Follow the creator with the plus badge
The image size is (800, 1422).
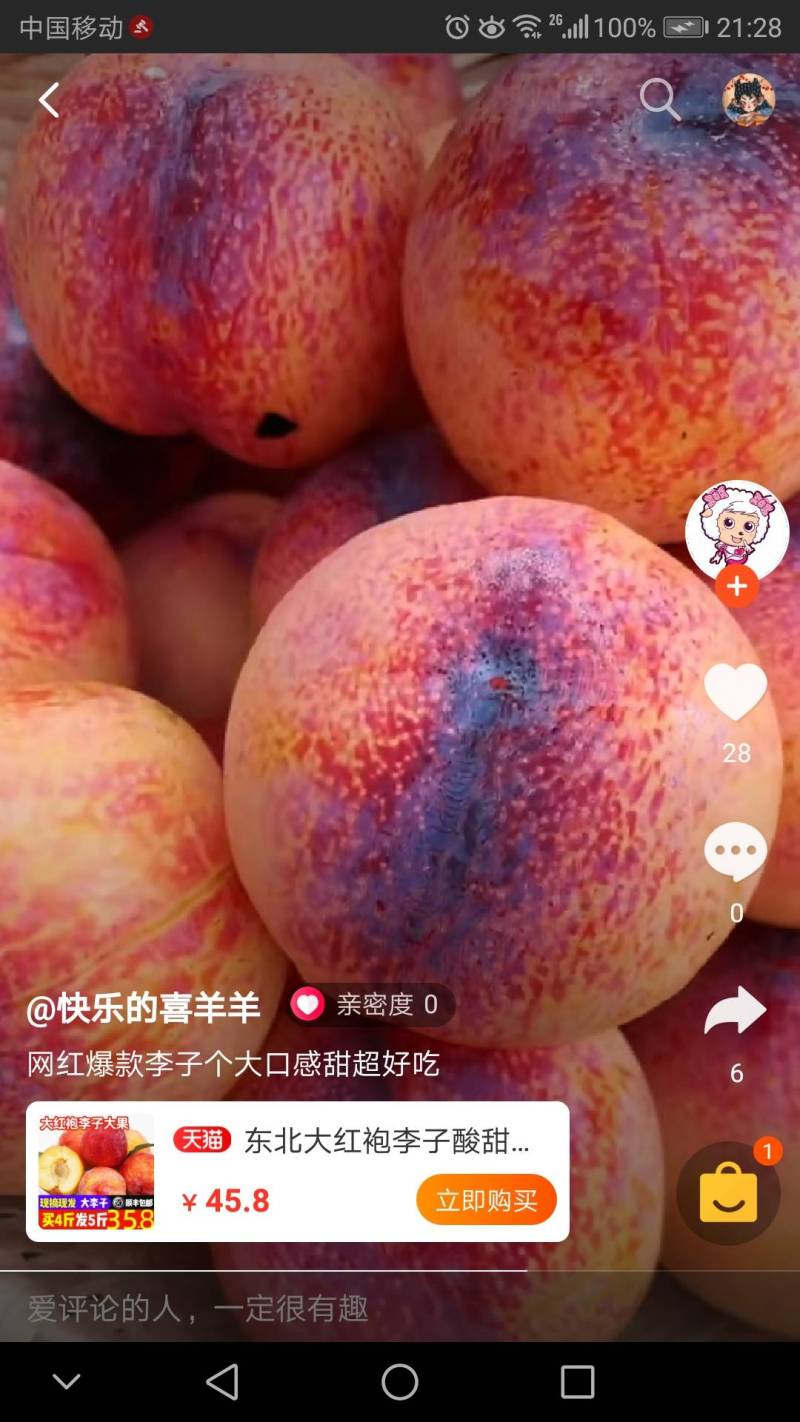pos(736,586)
